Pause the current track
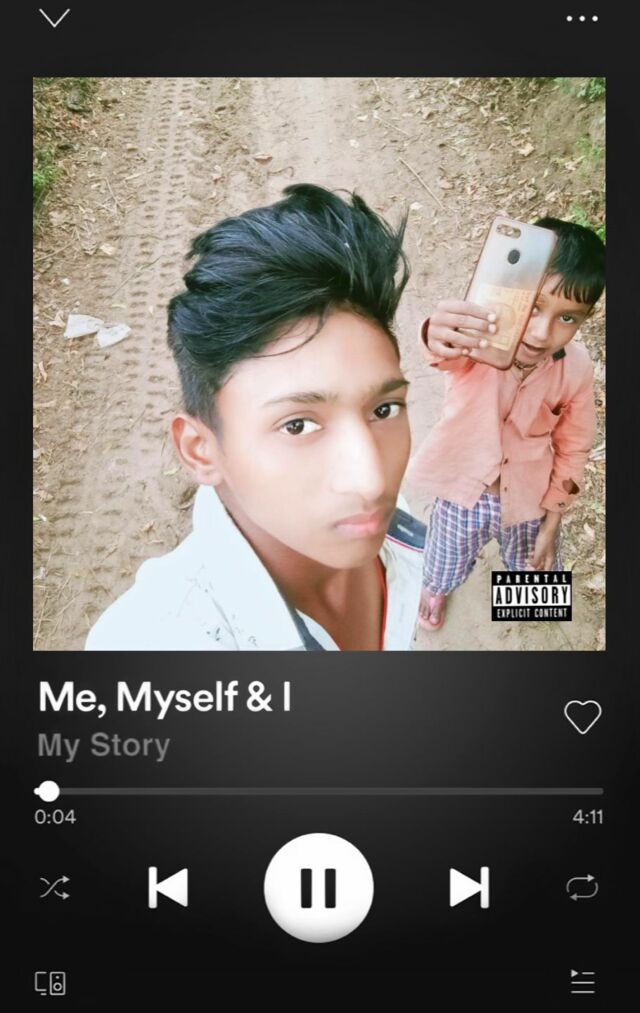640x1013 pixels. coord(318,887)
